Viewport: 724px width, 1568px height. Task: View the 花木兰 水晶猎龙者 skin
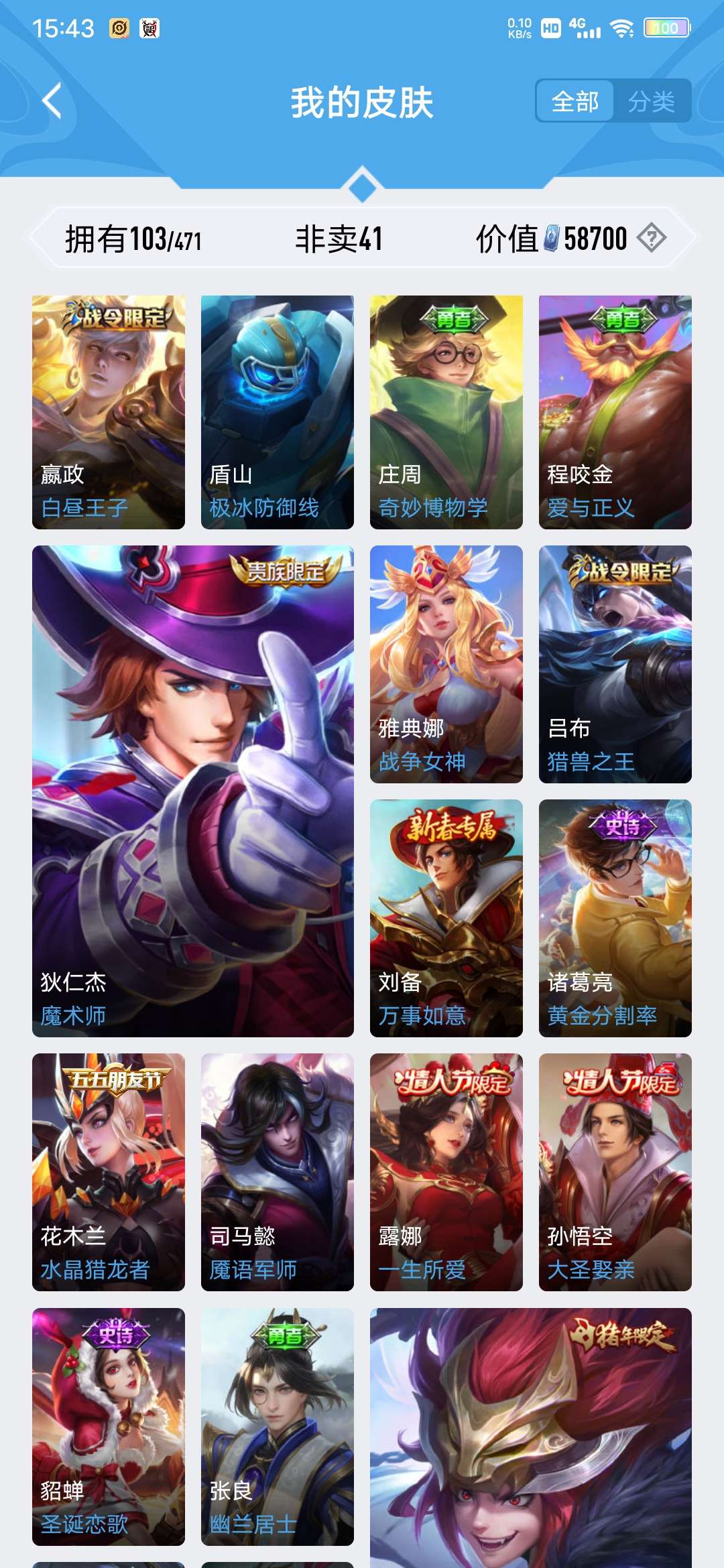[109, 1172]
